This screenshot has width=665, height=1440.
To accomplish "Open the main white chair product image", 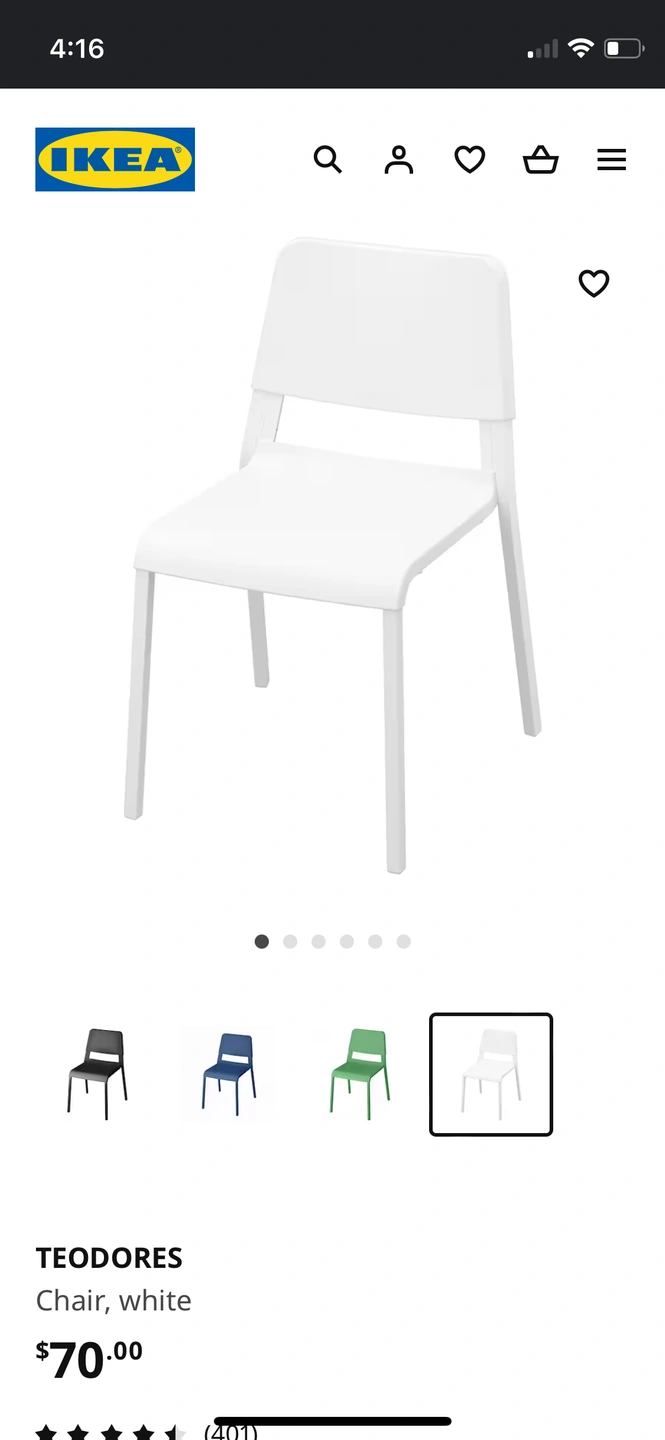I will tap(332, 555).
